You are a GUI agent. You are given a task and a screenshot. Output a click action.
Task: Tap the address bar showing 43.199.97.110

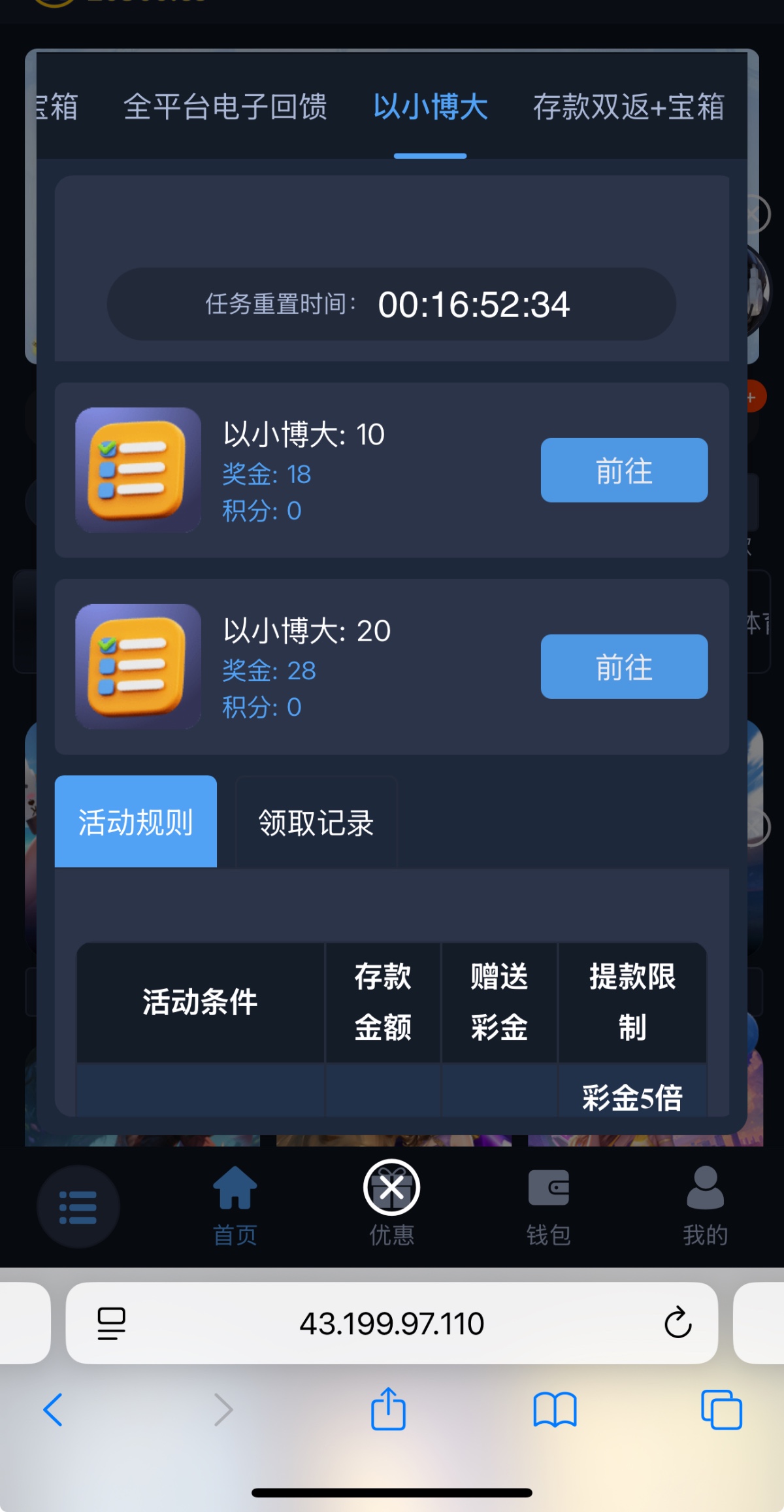392,1323
